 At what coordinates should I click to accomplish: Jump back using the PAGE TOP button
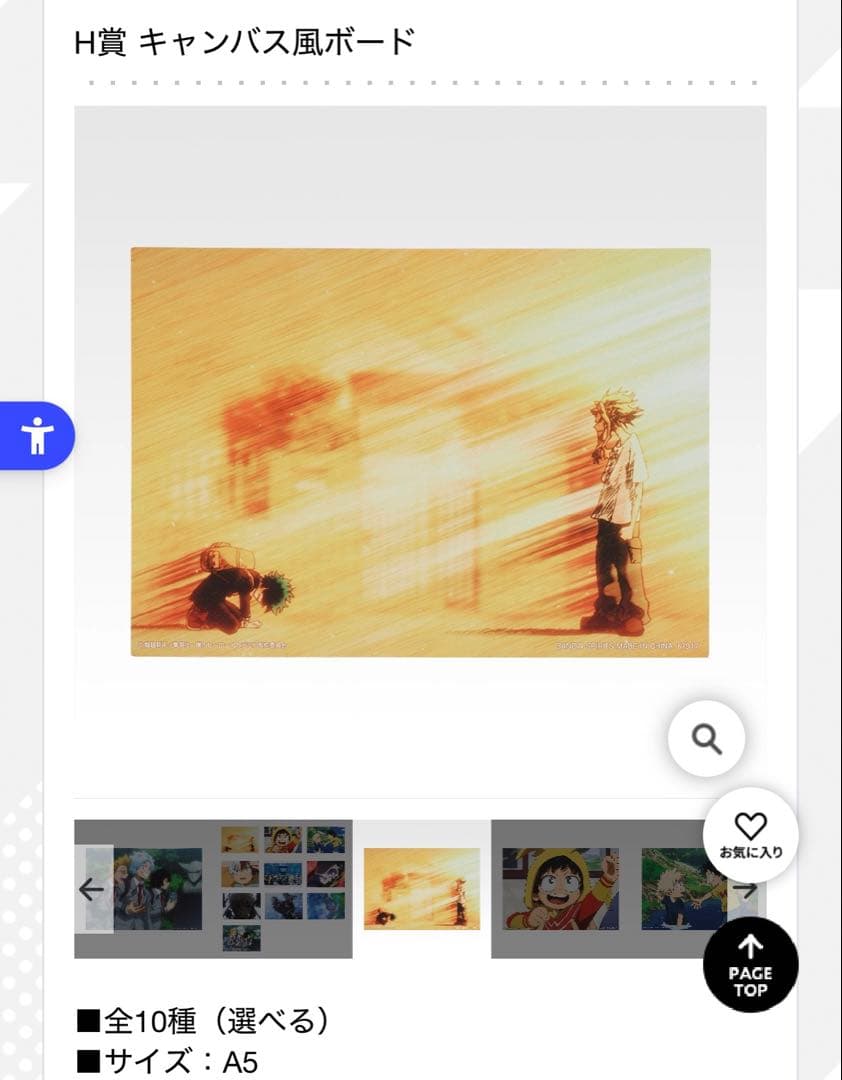click(750, 964)
